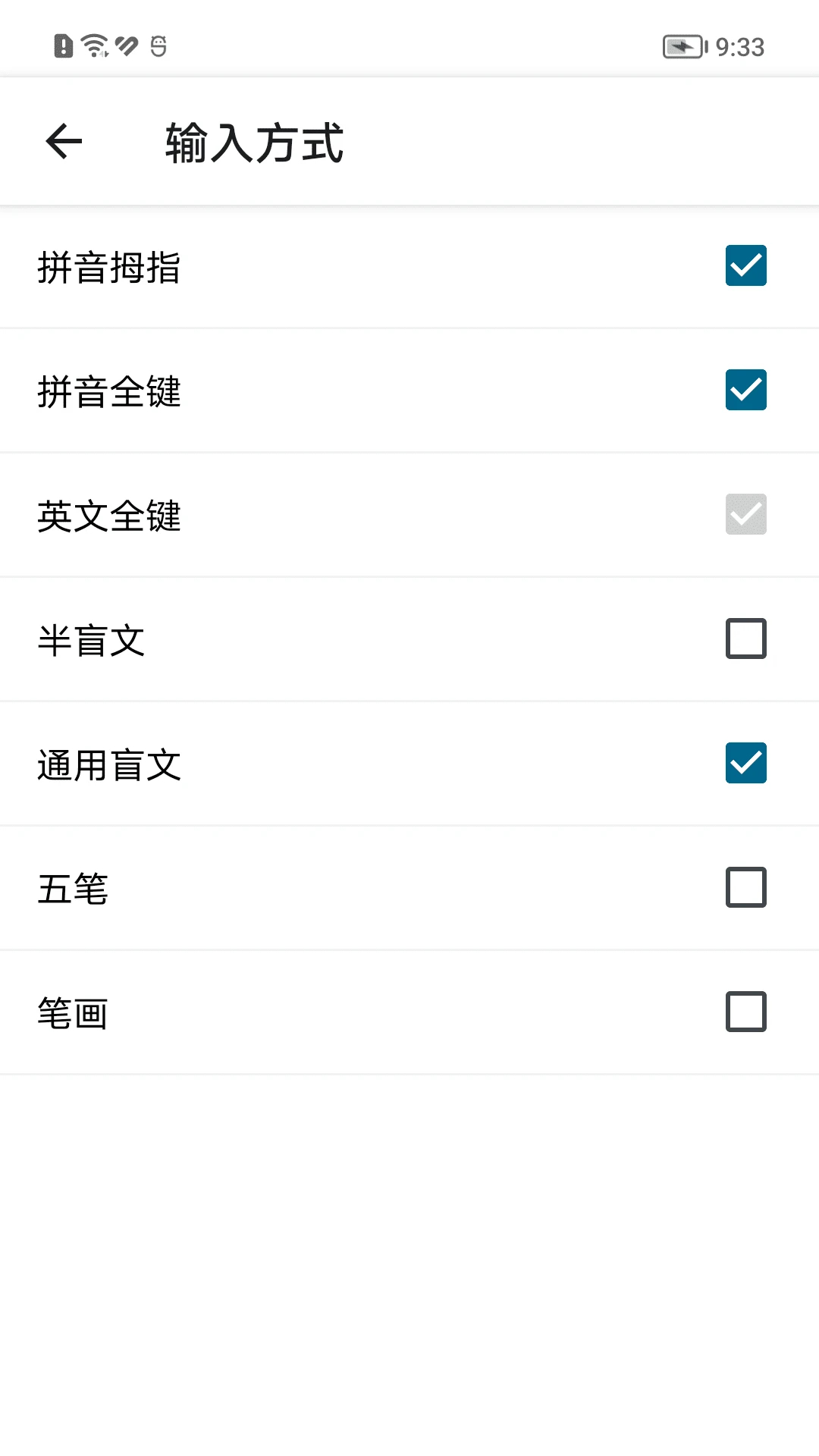This screenshot has width=819, height=1456.
Task: Uncheck 通用盲文 input method
Action: [x=744, y=764]
